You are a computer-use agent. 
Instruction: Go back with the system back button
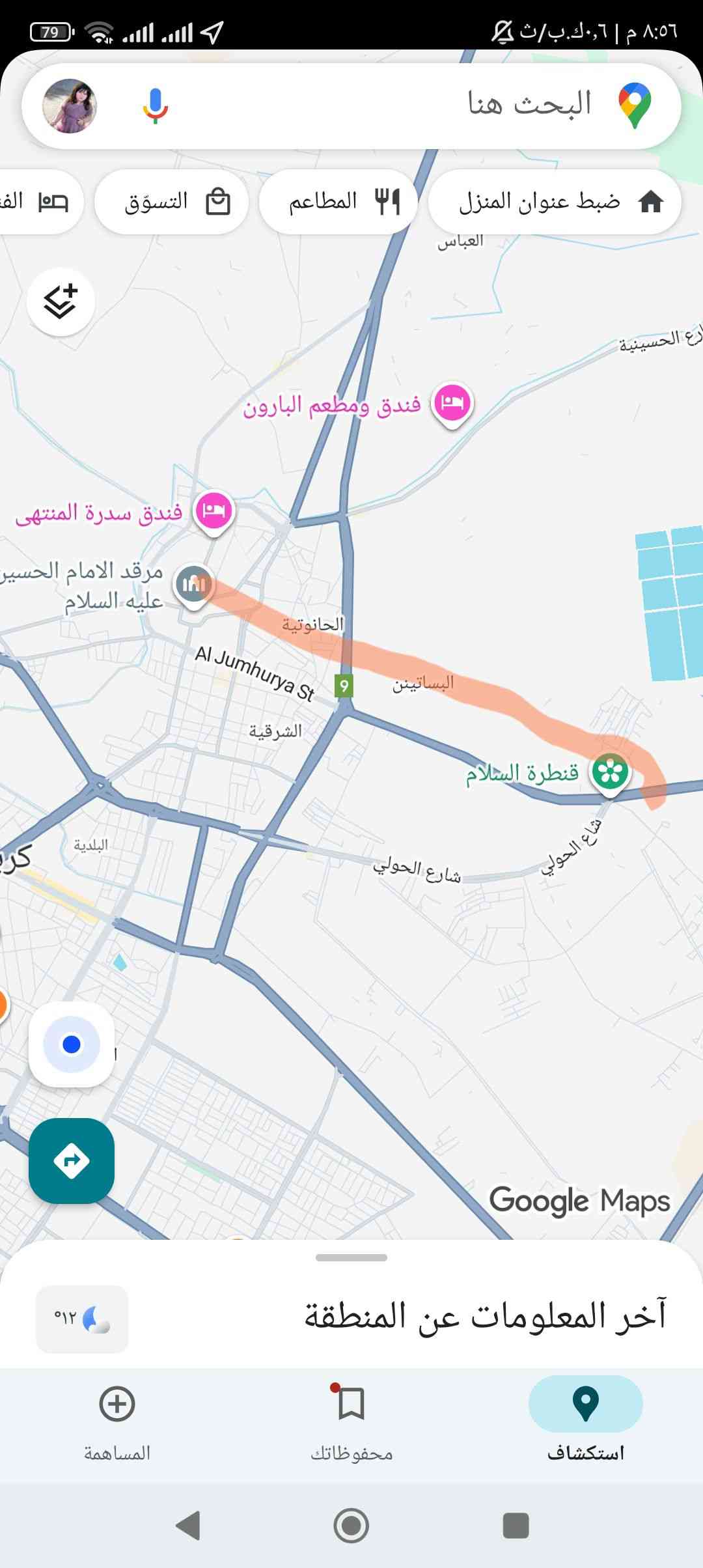pos(188,1525)
